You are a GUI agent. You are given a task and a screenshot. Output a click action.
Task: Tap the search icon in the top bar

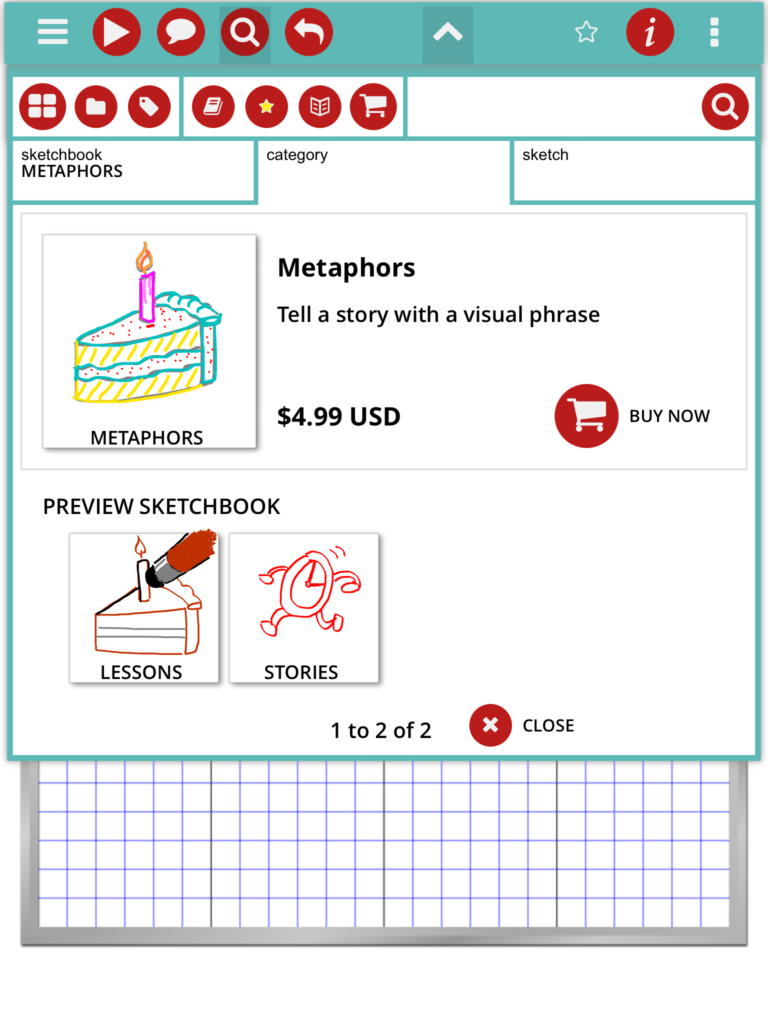point(245,33)
